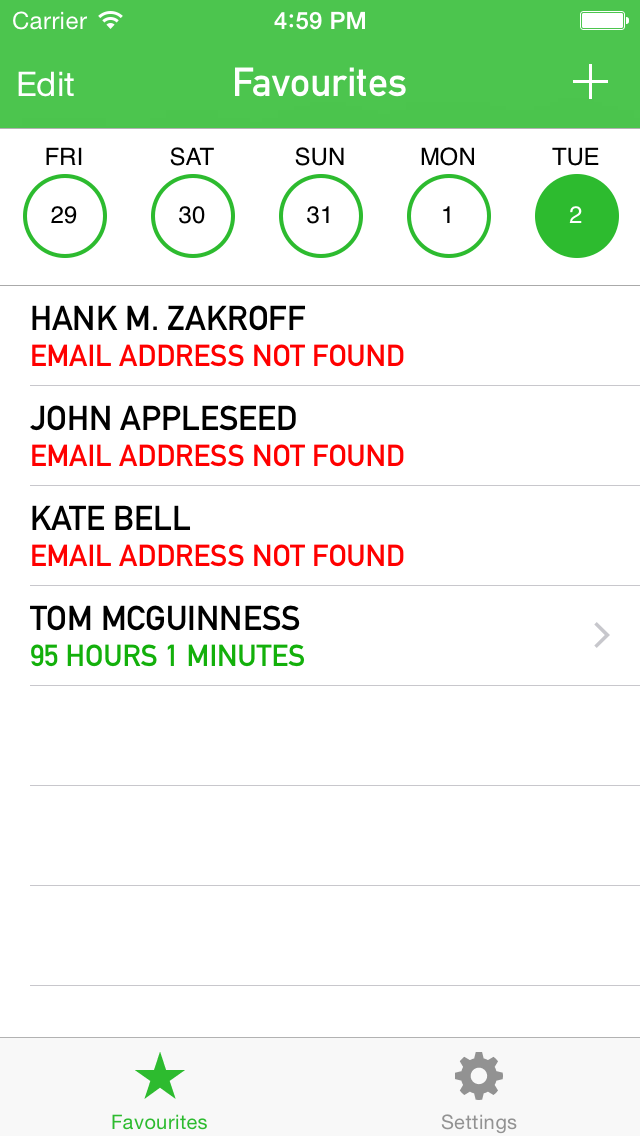Tap Edit to modify favourites

click(x=46, y=84)
